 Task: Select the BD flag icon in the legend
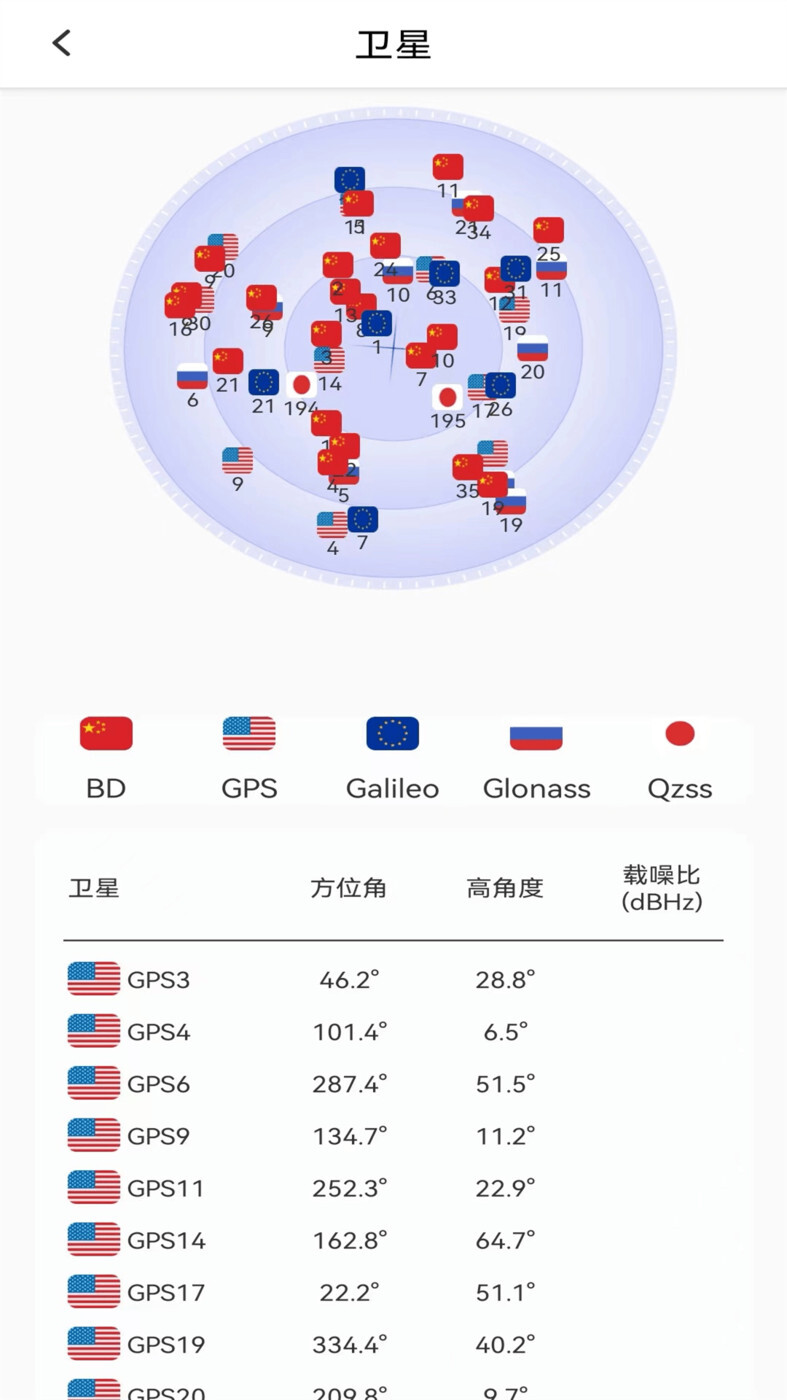click(x=104, y=733)
